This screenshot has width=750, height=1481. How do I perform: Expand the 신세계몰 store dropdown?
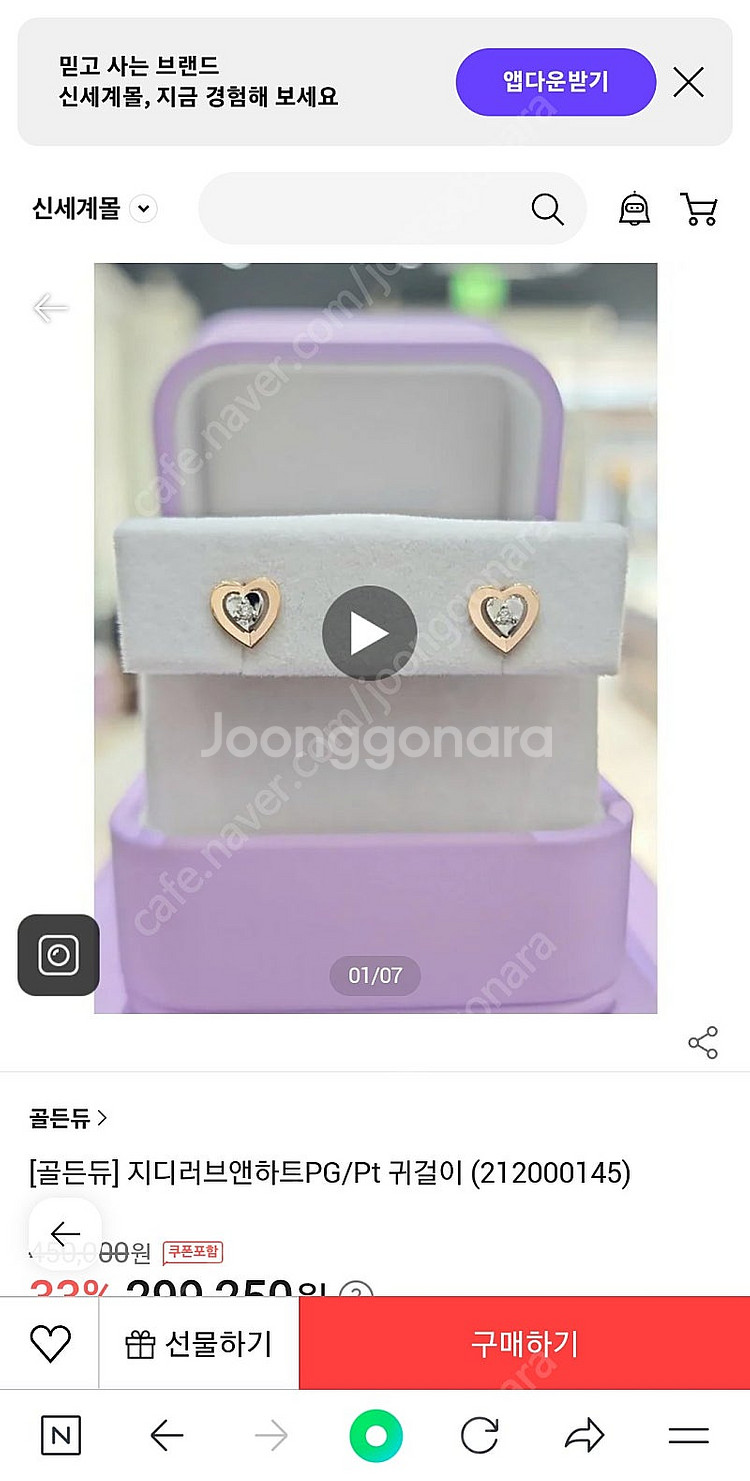(145, 209)
